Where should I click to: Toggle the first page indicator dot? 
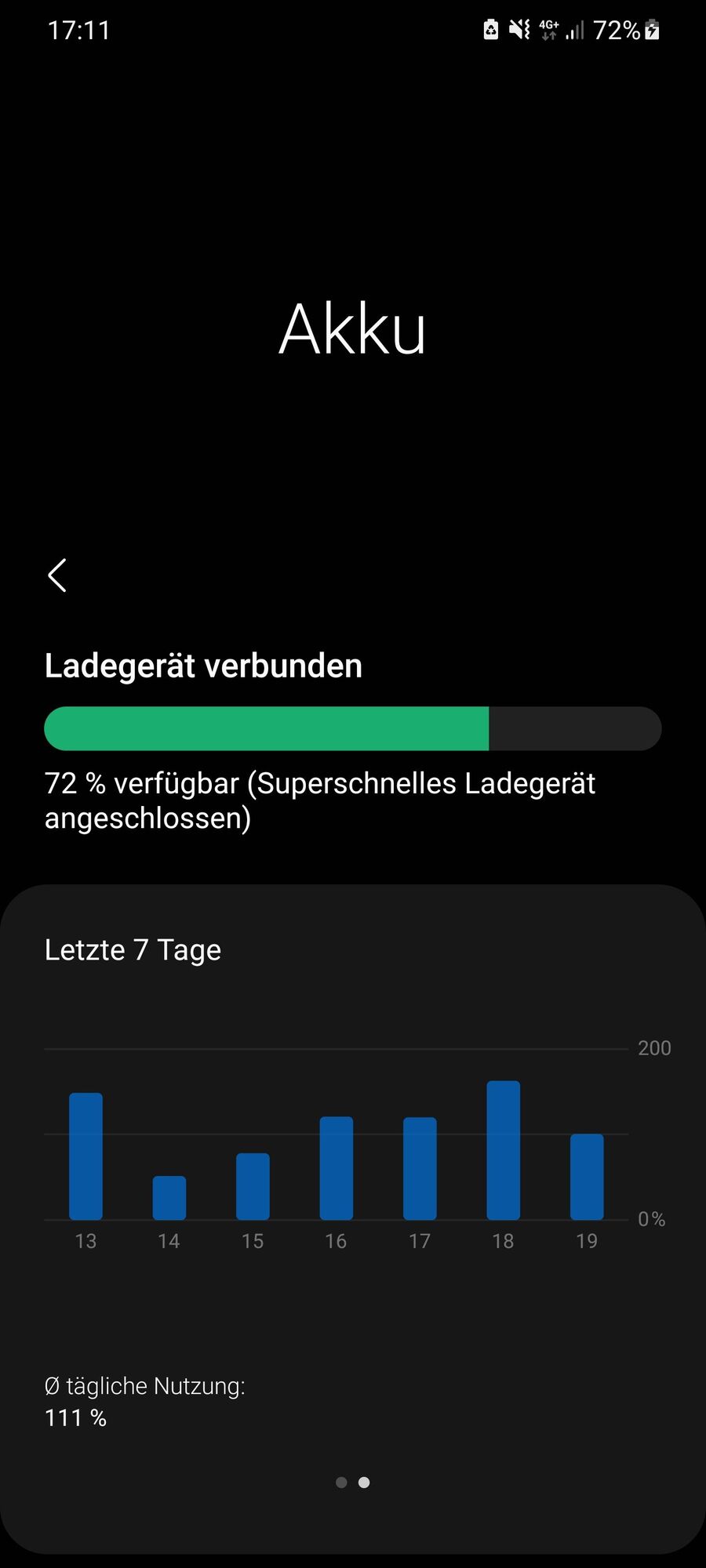pos(342,1482)
